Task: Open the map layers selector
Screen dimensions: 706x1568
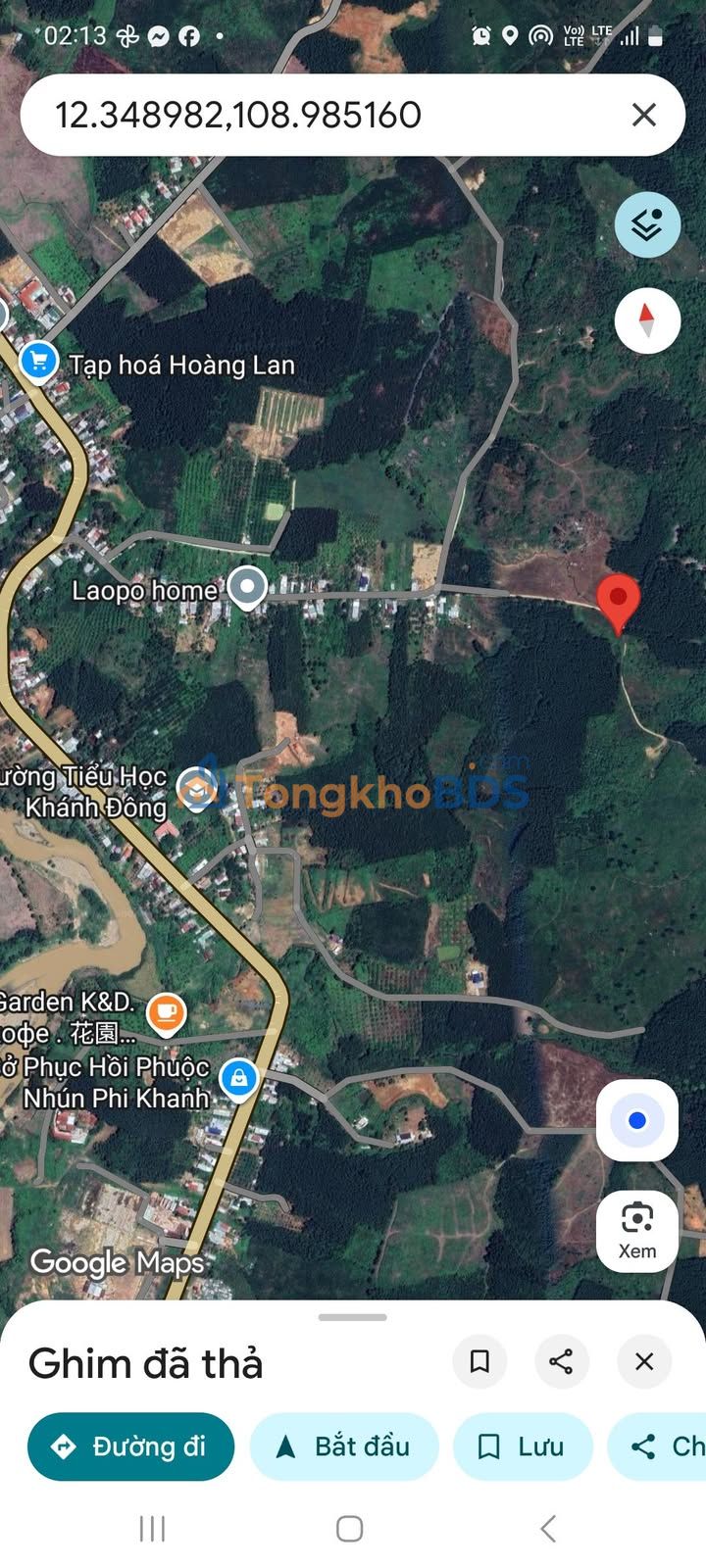Action: 647,224
